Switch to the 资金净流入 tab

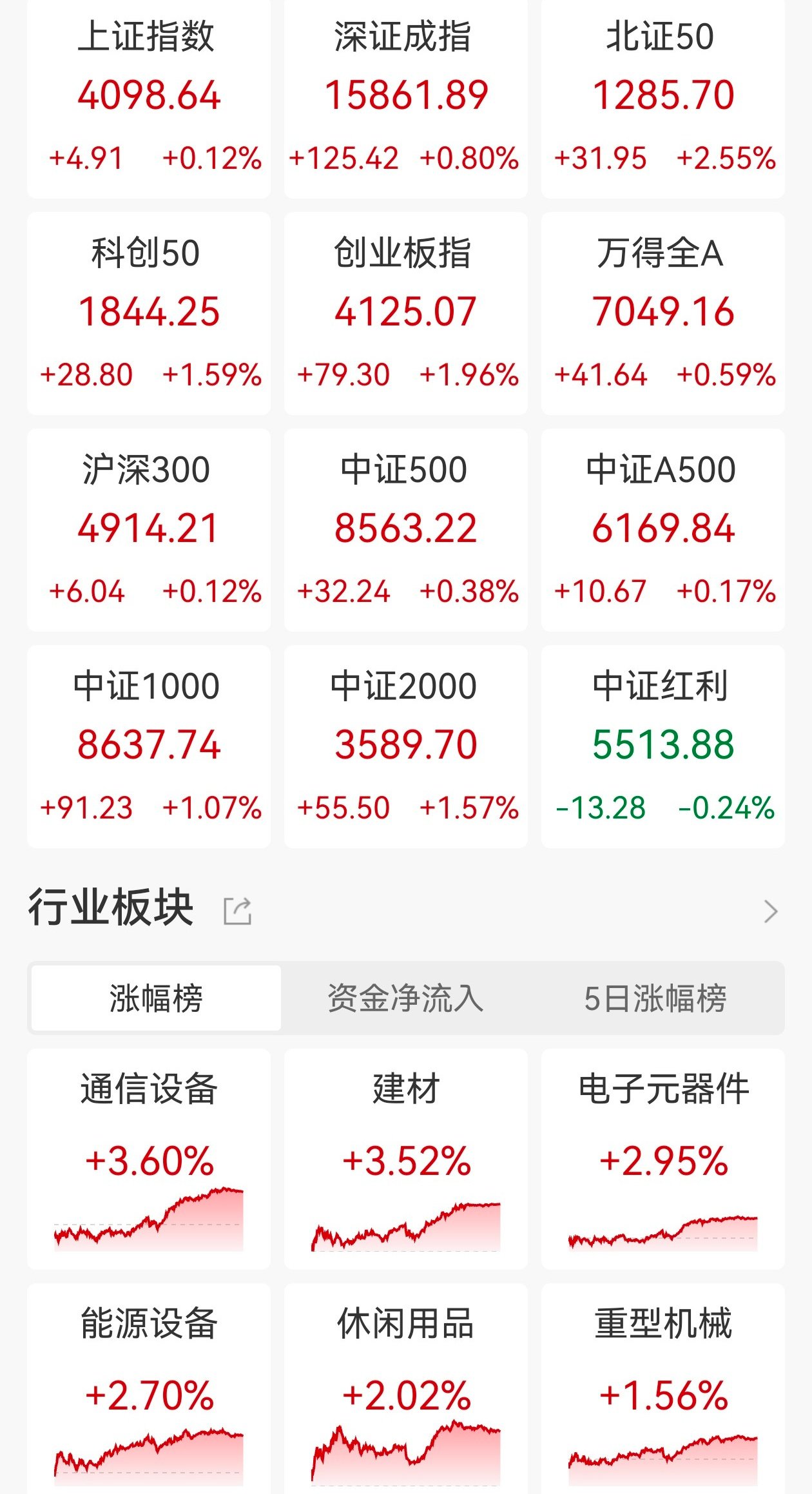coord(405,998)
